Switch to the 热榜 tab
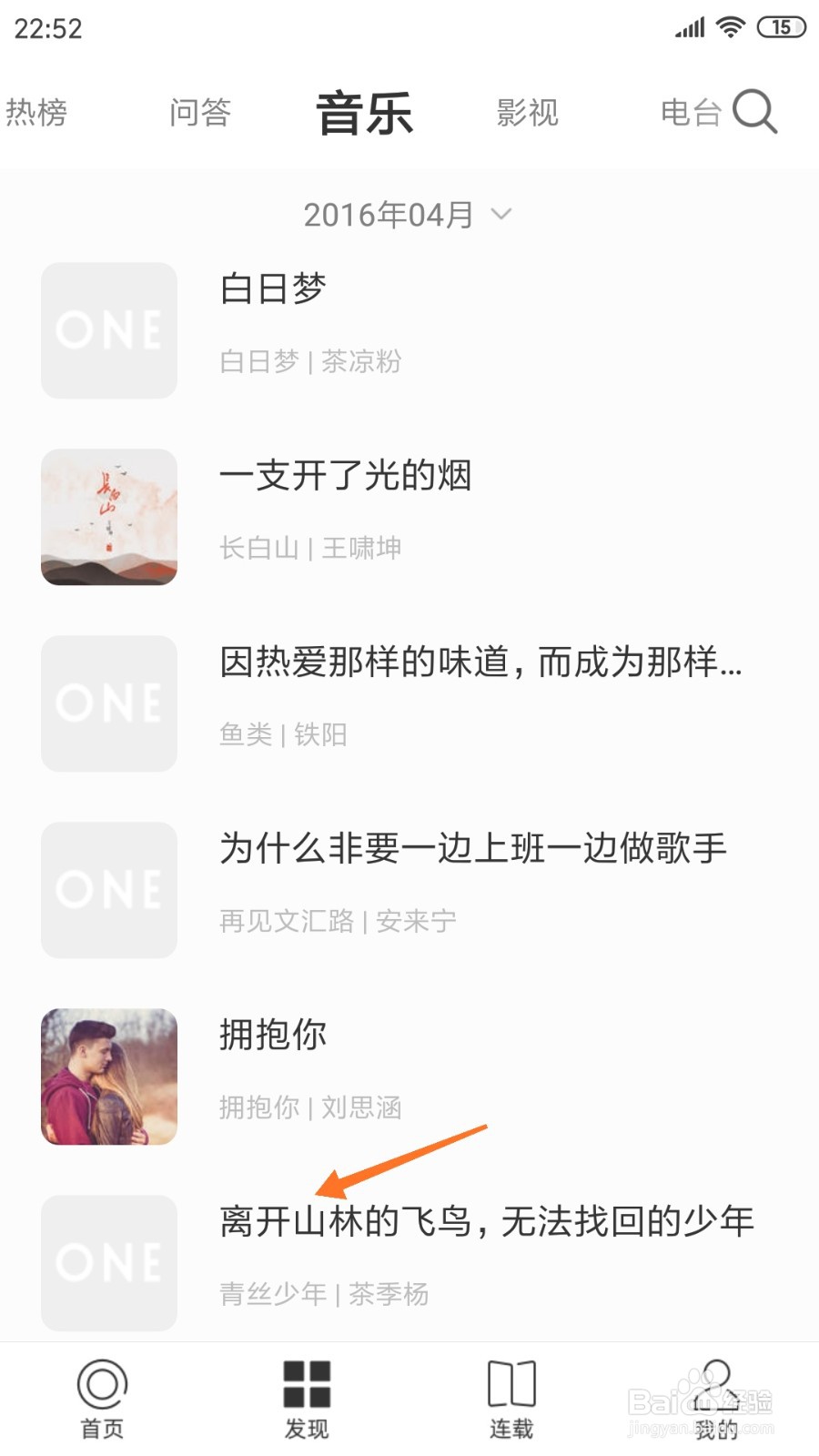The image size is (819, 1456). coord(36,113)
